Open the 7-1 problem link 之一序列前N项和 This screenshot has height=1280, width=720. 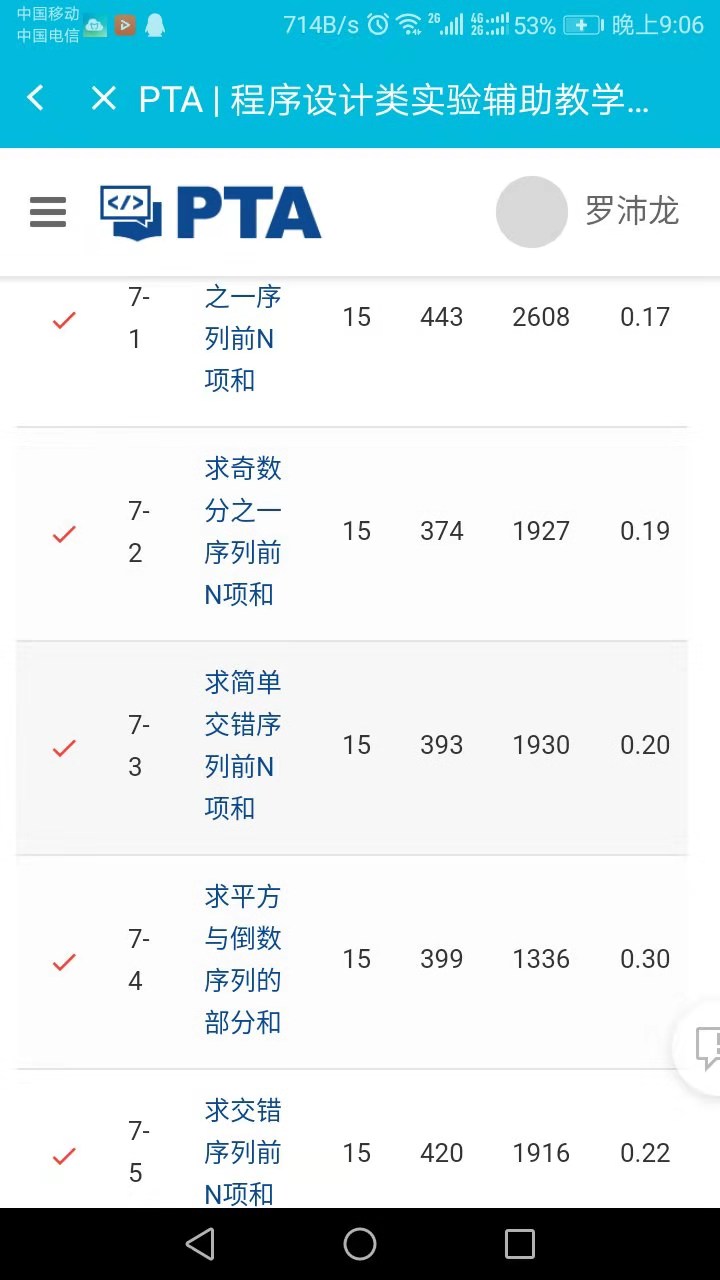coord(242,337)
